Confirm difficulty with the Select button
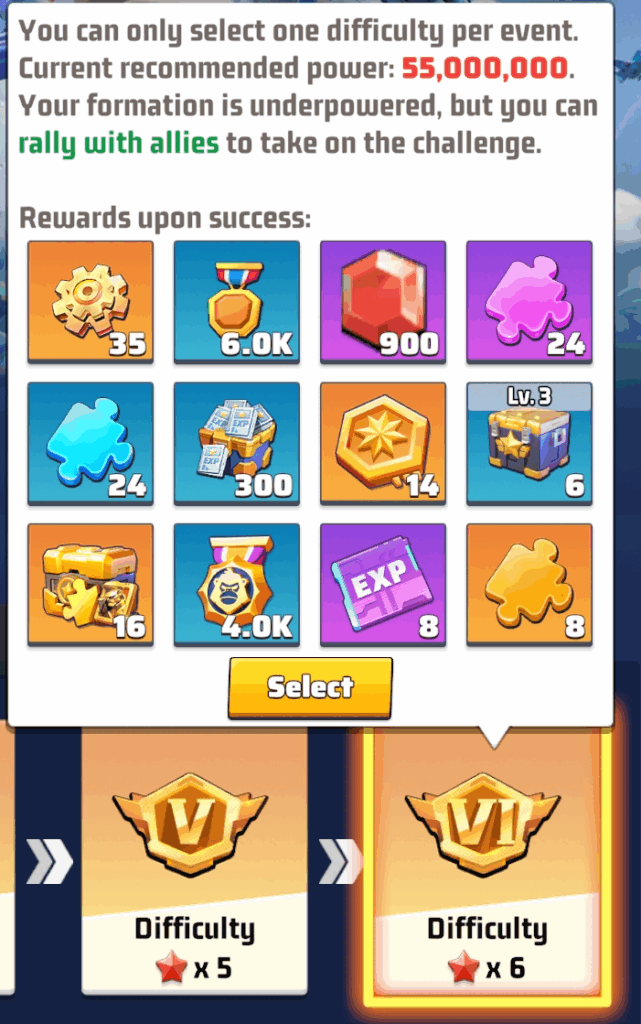Image resolution: width=641 pixels, height=1024 pixels. click(x=310, y=687)
